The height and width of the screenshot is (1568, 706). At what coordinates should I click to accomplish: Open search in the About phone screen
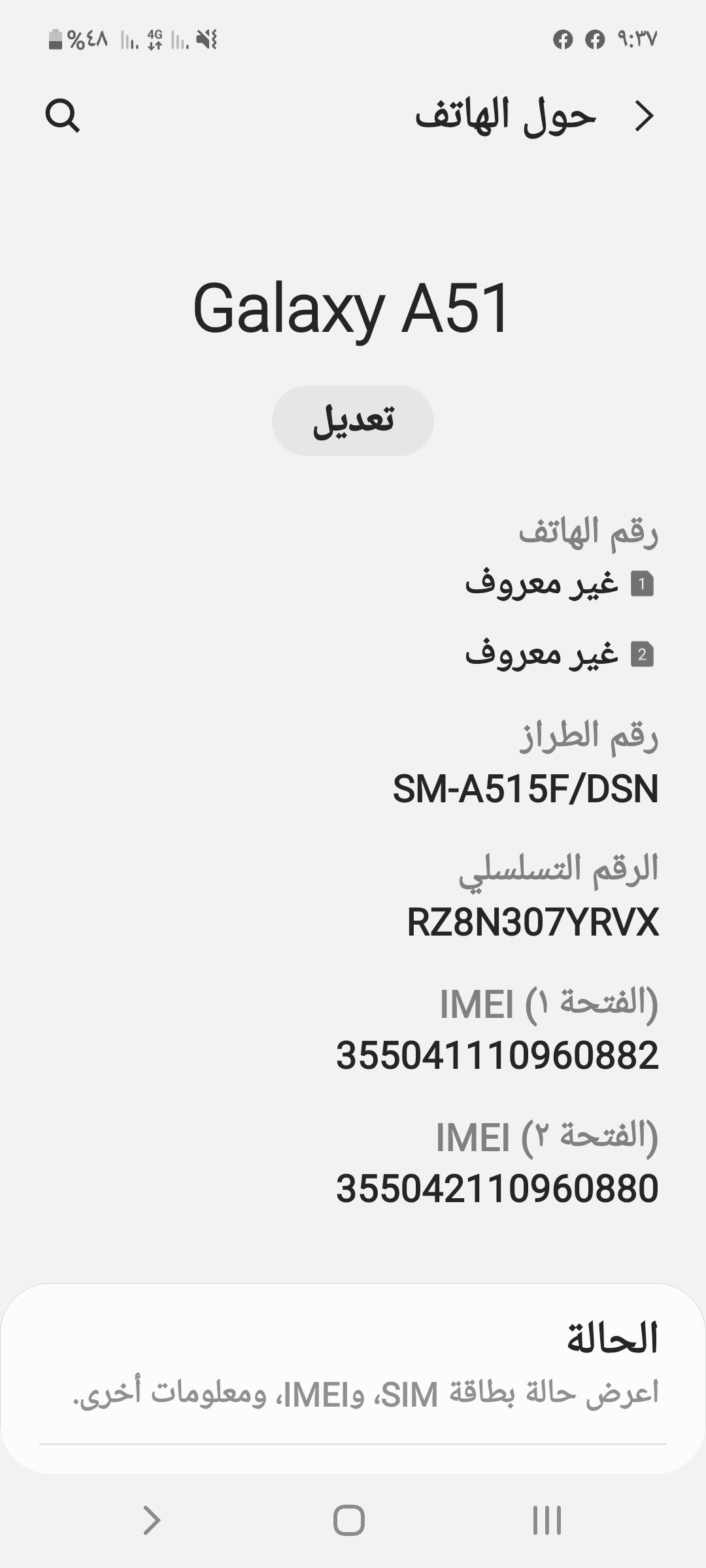point(63,117)
